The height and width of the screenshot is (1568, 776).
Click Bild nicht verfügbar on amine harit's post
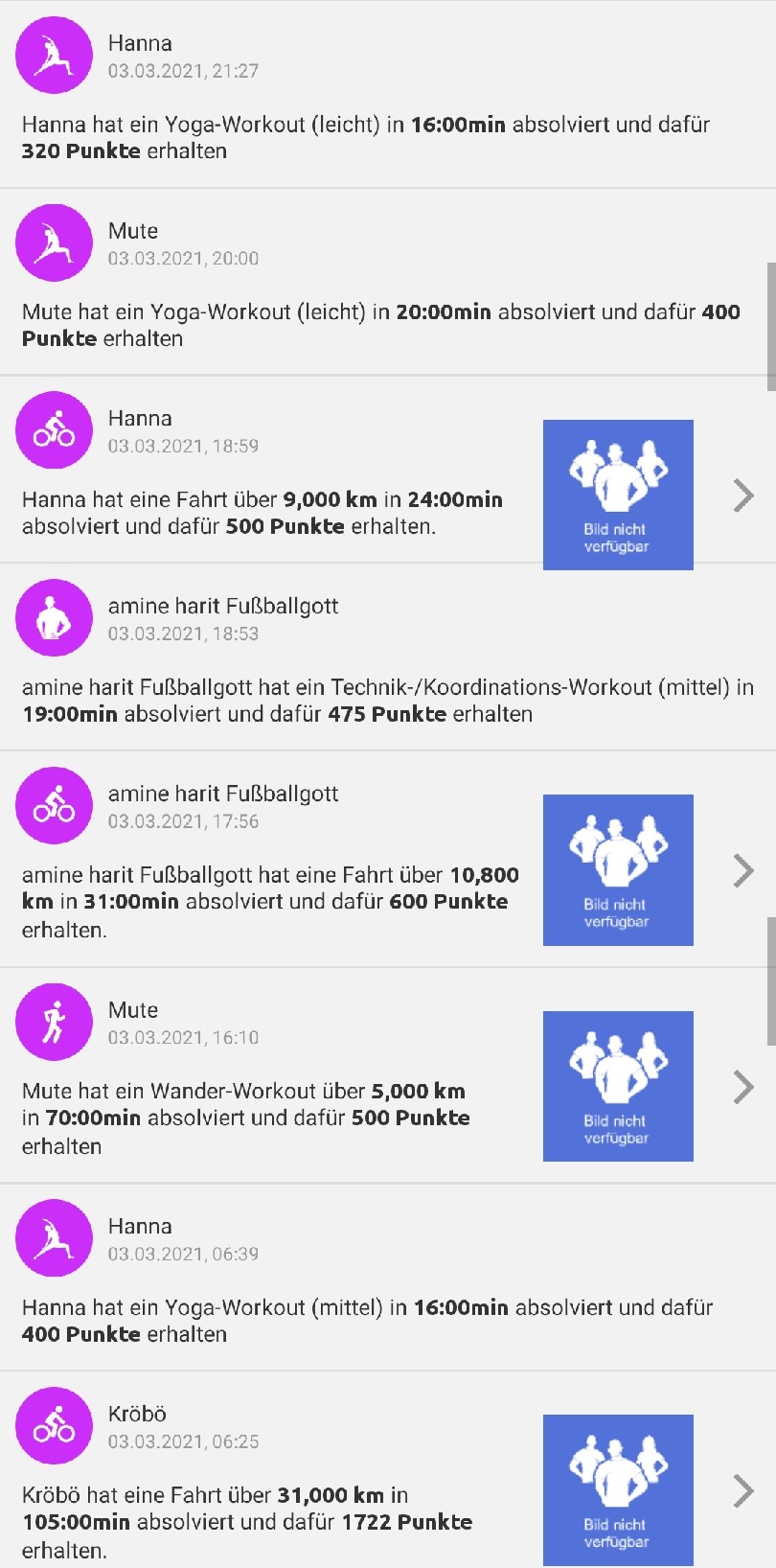pyautogui.click(x=618, y=870)
